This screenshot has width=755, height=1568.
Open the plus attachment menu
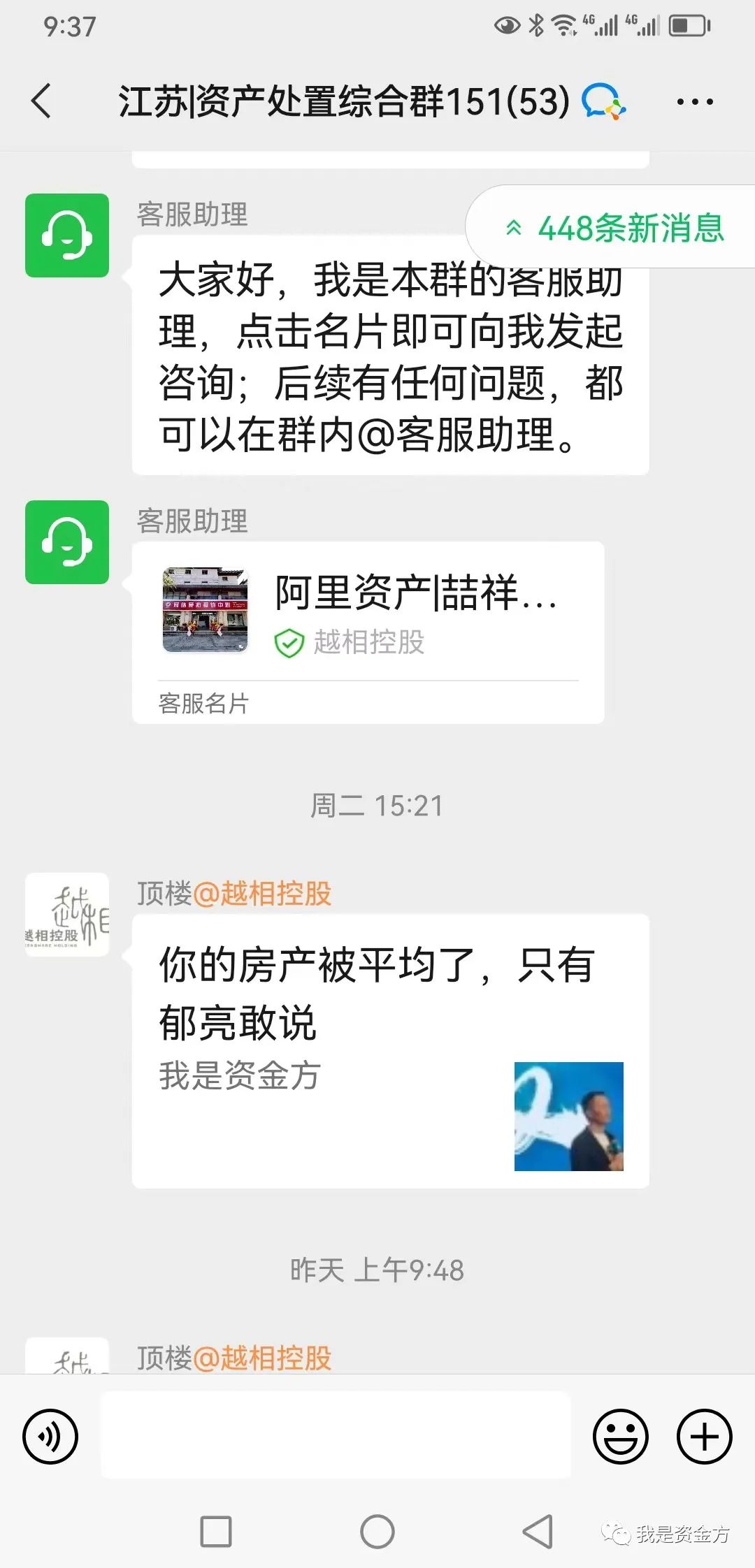point(704,1437)
